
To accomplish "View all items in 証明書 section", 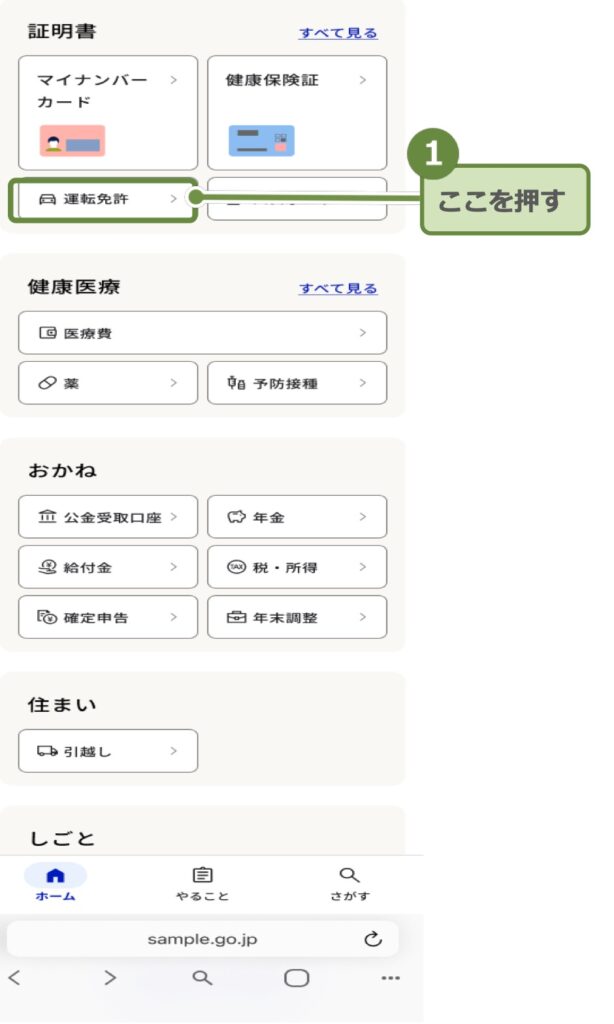I will [338, 33].
